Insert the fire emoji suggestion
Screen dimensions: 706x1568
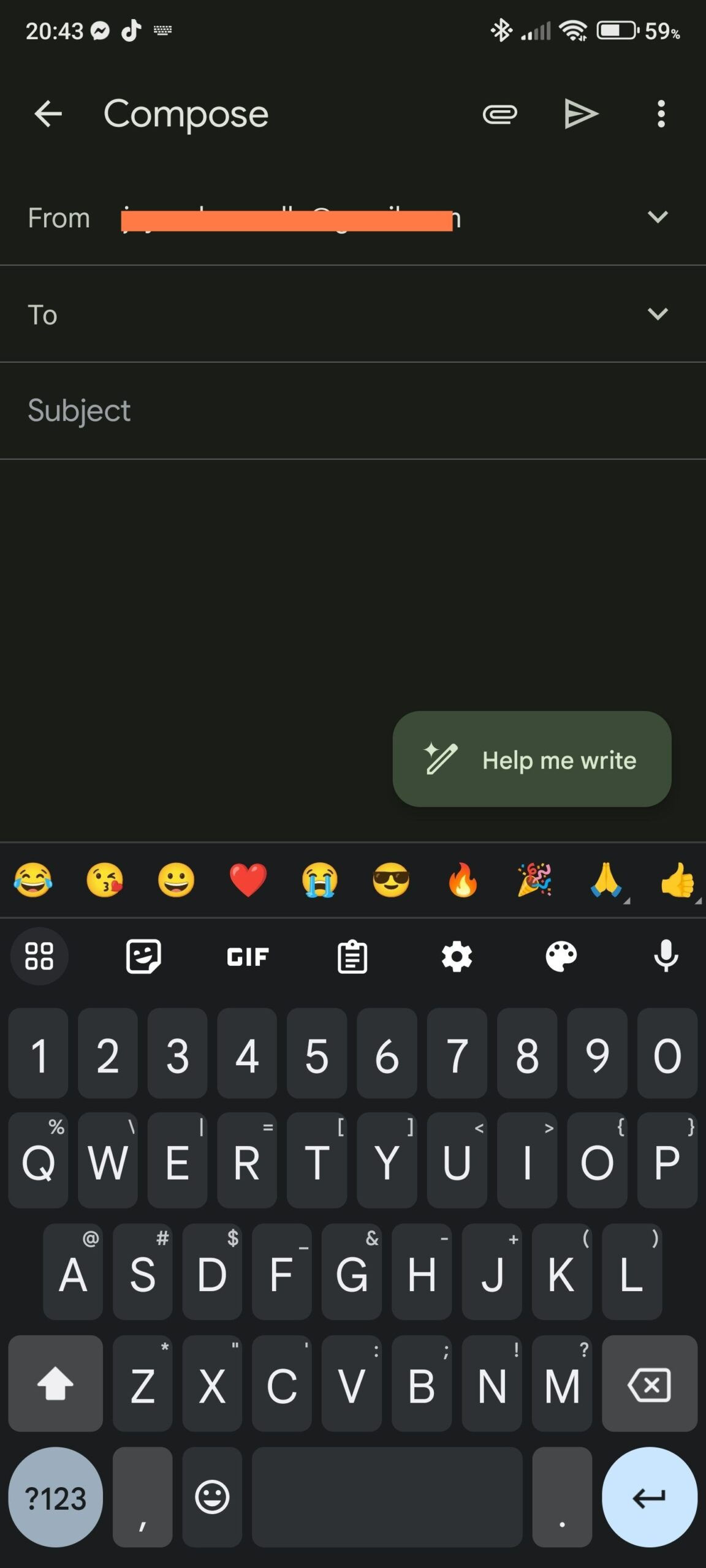[x=463, y=880]
